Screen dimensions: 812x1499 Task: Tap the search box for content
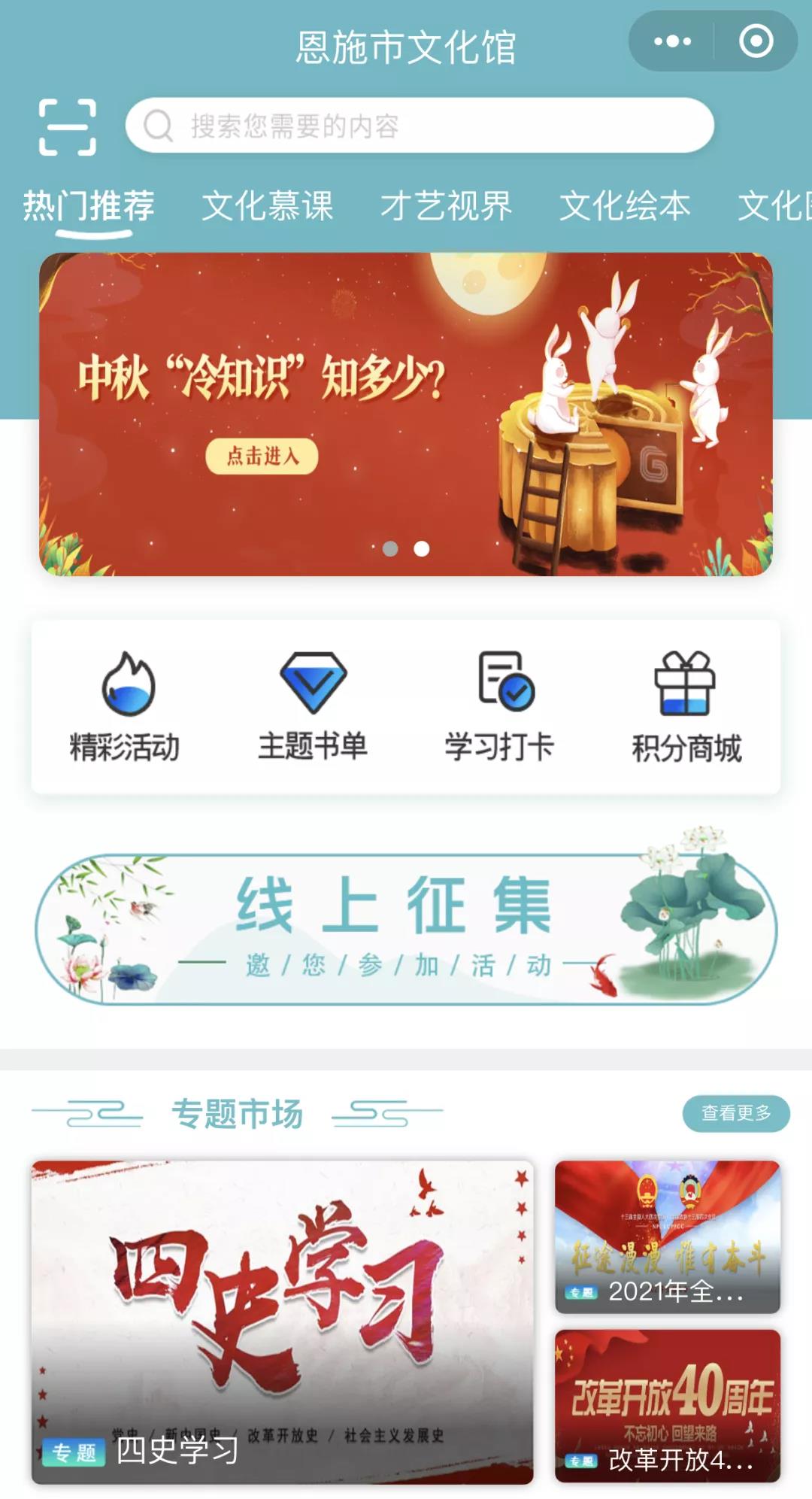420,126
